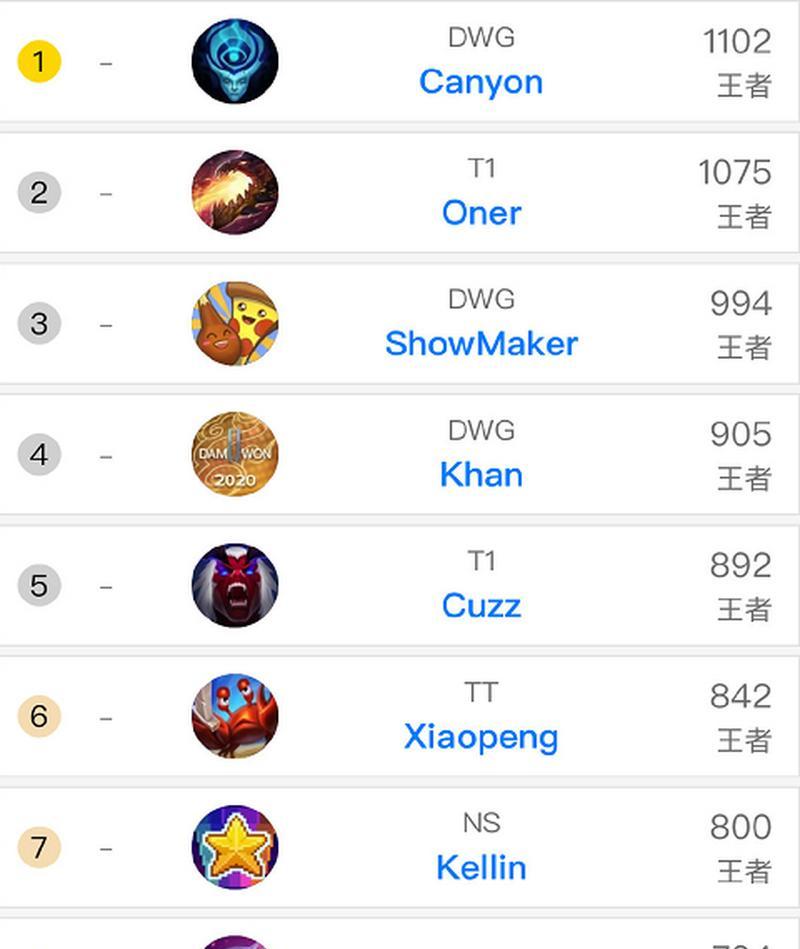Open Xiaopeng's player profile
Viewport: 800px width, 949px height.
pos(481,737)
